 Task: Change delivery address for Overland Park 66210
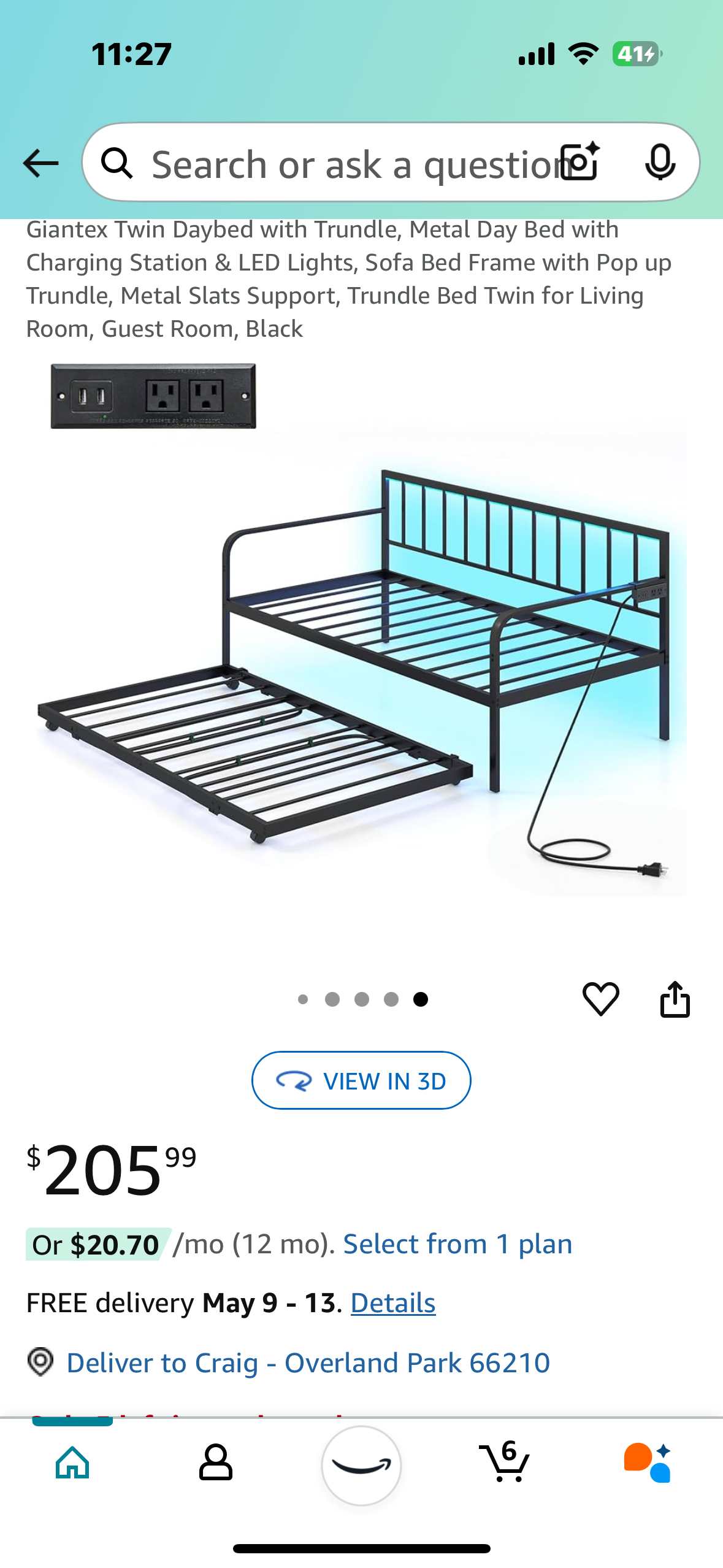[x=307, y=1362]
